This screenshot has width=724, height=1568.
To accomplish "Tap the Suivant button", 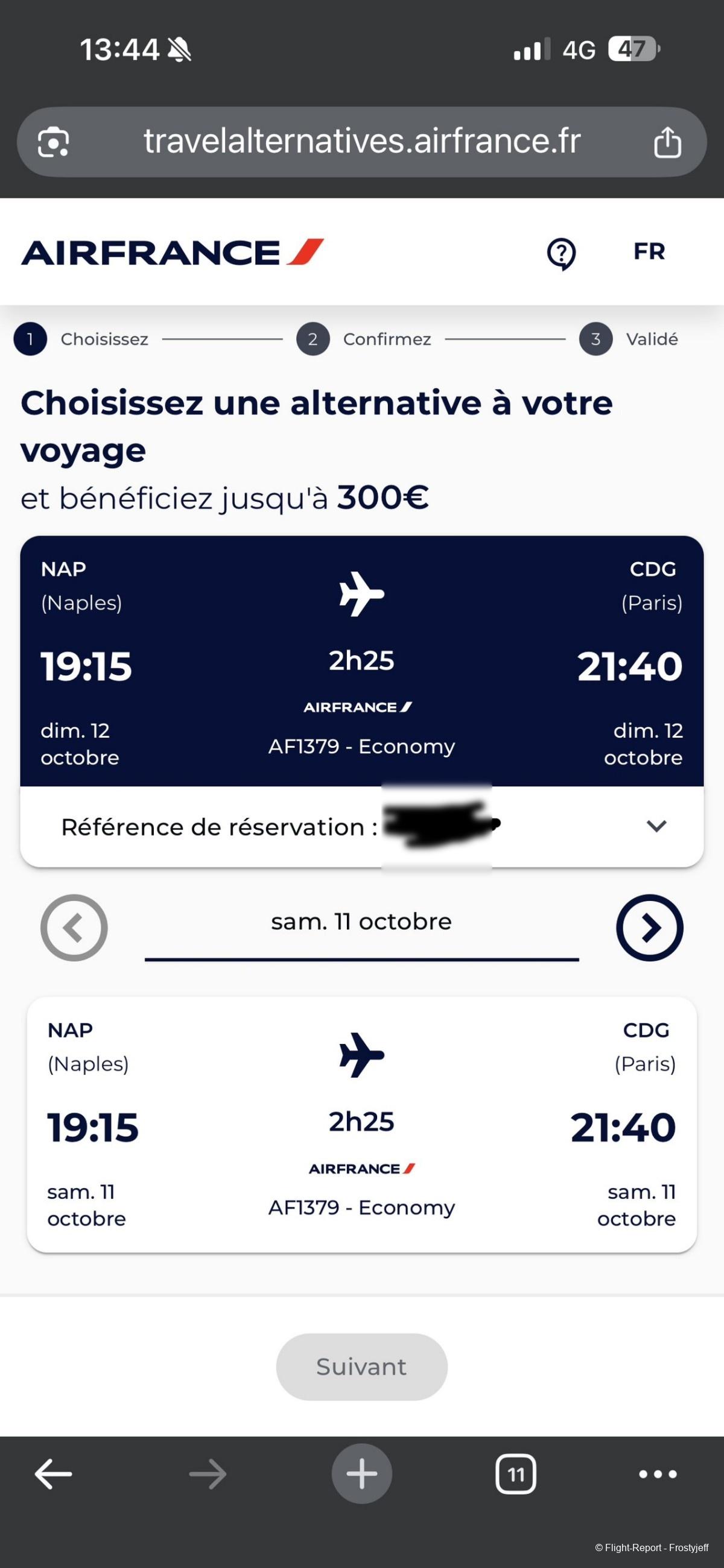I will [361, 1367].
